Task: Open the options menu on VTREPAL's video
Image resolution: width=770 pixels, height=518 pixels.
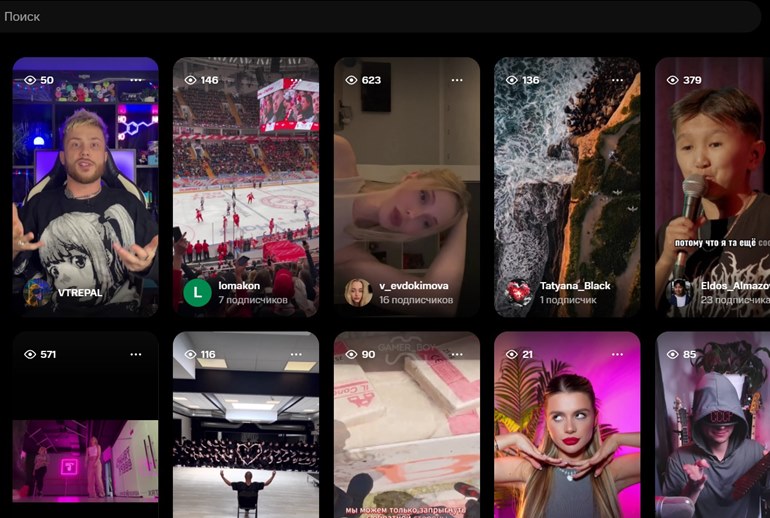Action: click(x=136, y=80)
